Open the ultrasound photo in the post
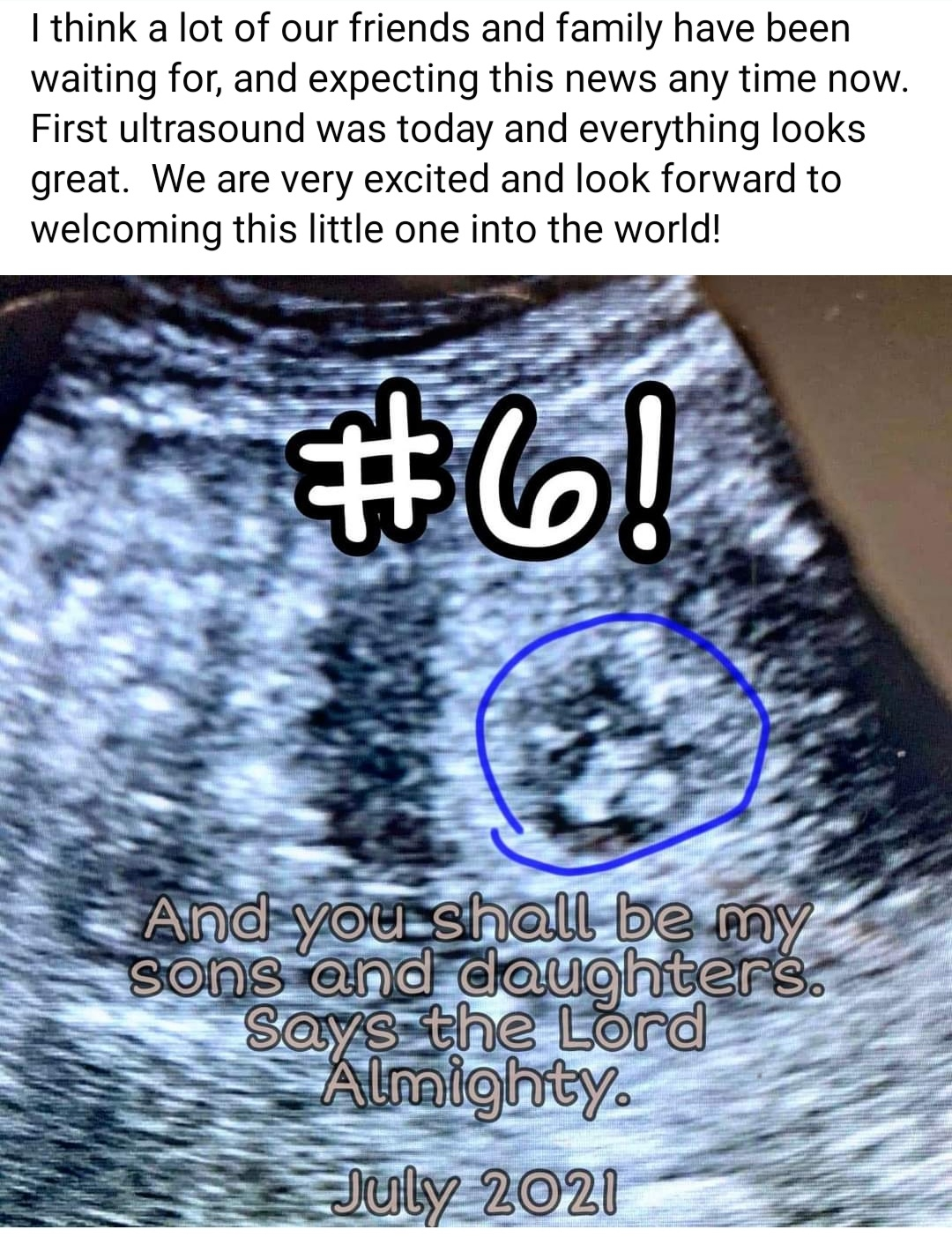This screenshot has width=952, height=1237. tap(476, 749)
